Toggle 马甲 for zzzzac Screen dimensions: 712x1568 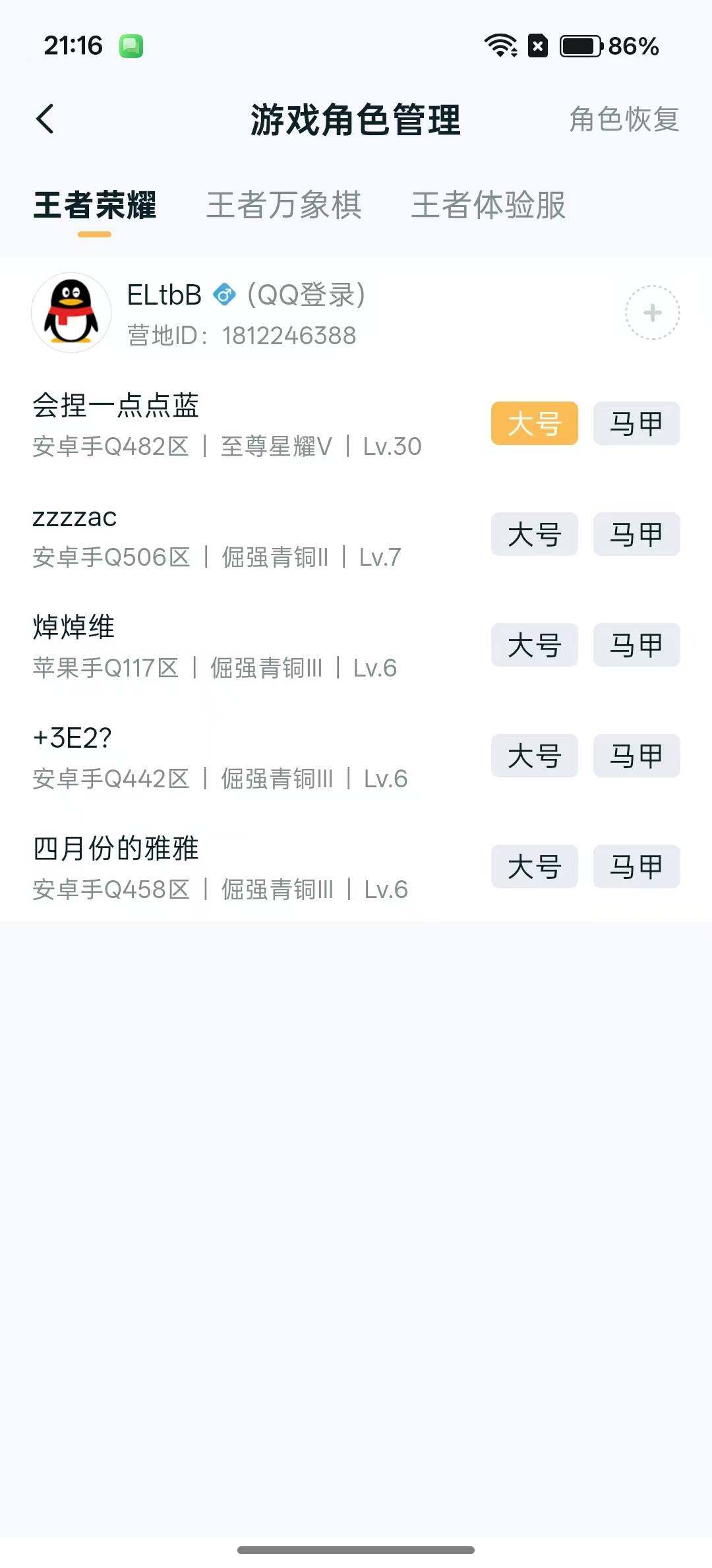(636, 534)
